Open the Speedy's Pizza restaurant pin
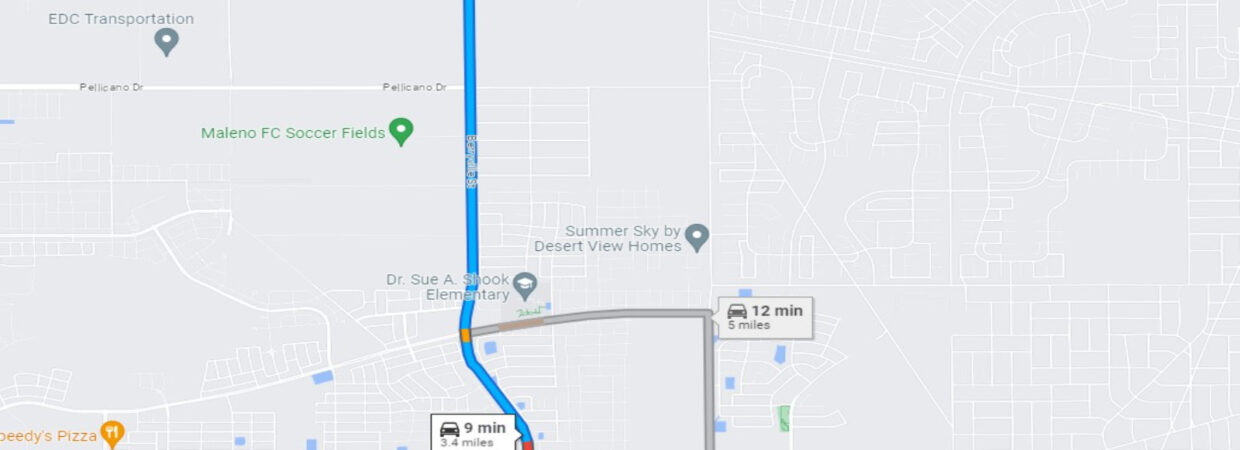The image size is (1240, 450). pos(113,434)
